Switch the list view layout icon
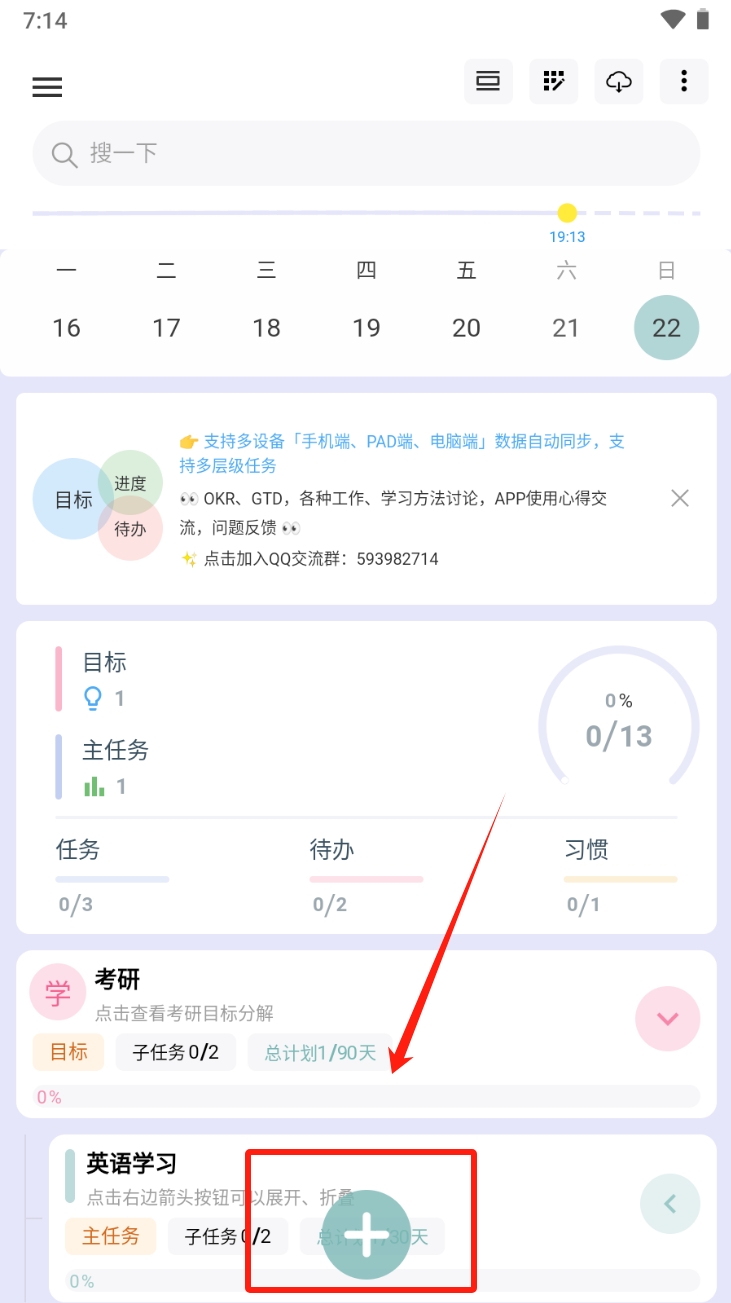This screenshot has width=731, height=1303. pos(488,81)
